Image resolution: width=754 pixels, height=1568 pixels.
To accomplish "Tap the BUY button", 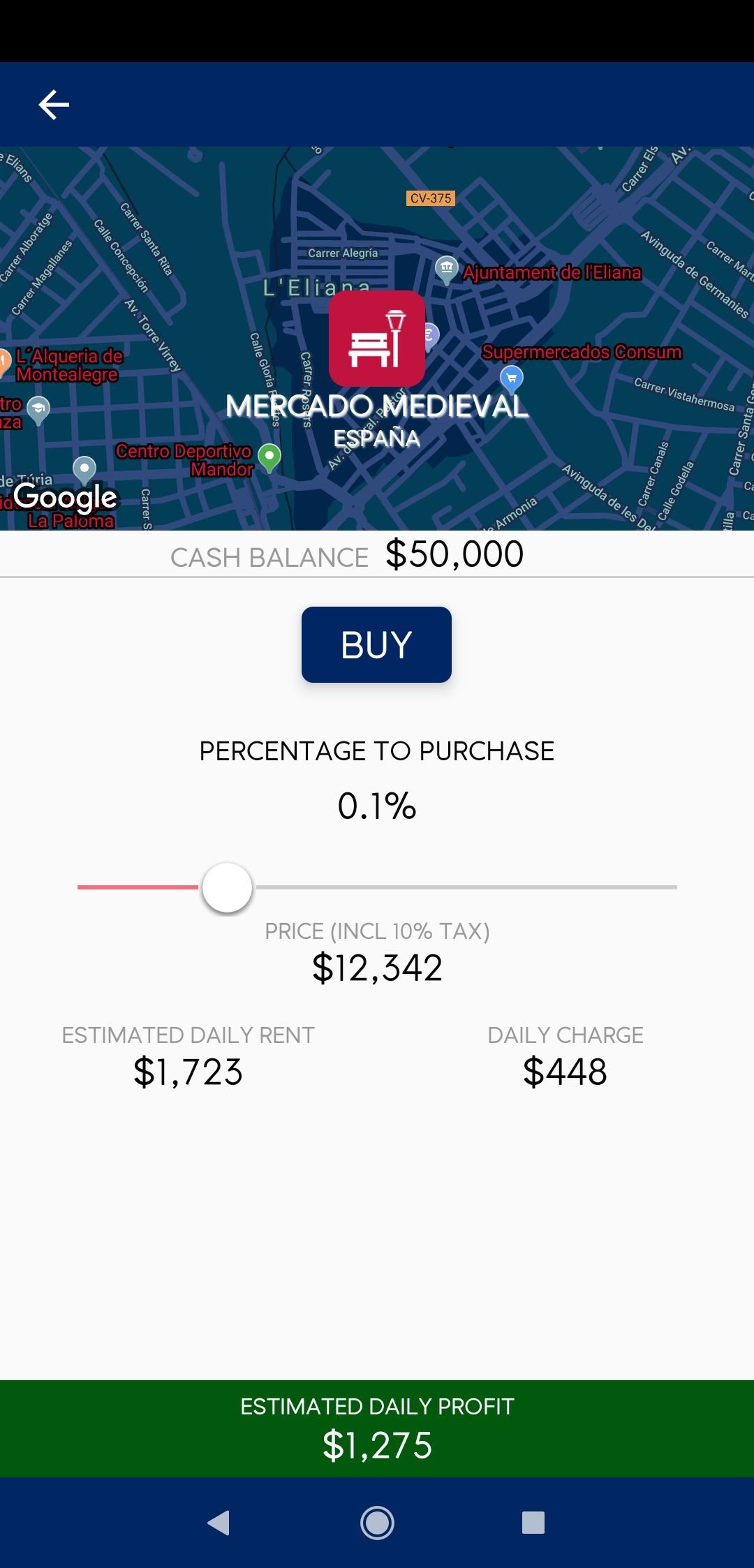I will [x=376, y=644].
